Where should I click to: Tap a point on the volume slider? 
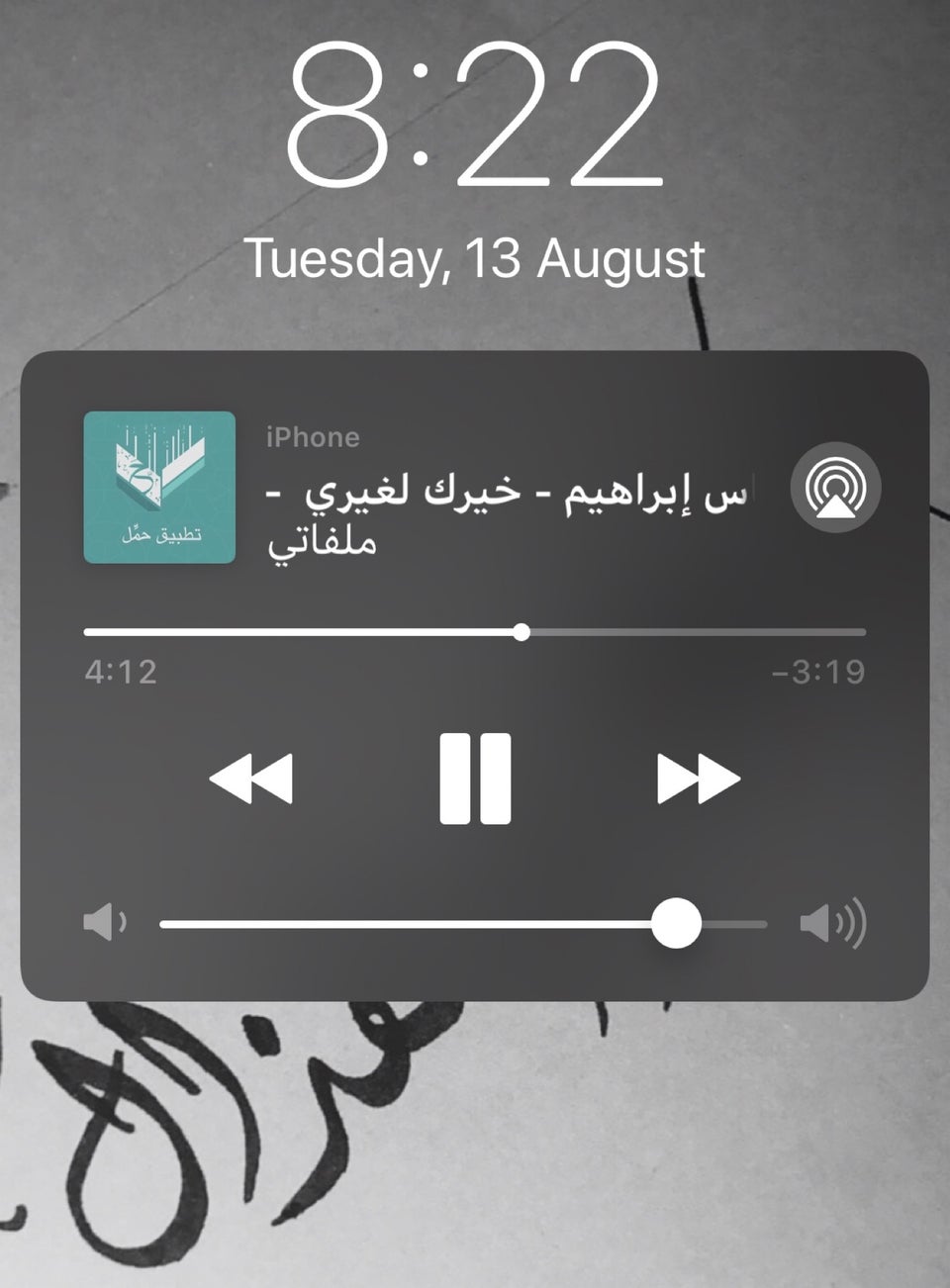click(x=416, y=925)
